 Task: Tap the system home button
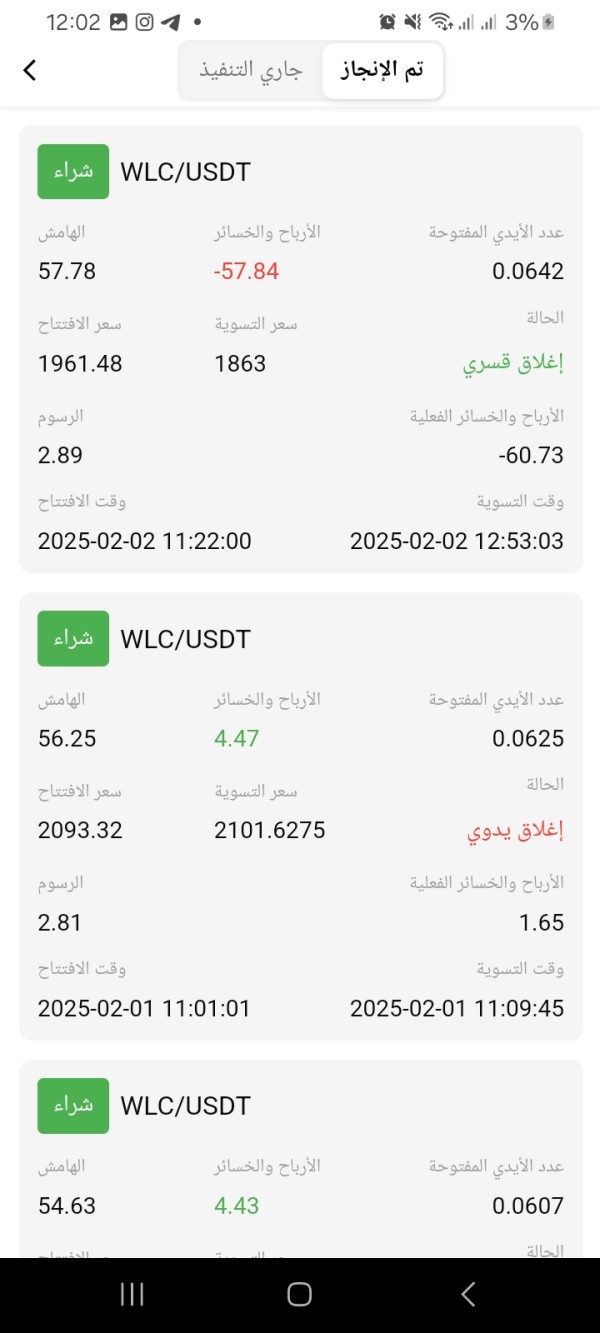tap(299, 1295)
